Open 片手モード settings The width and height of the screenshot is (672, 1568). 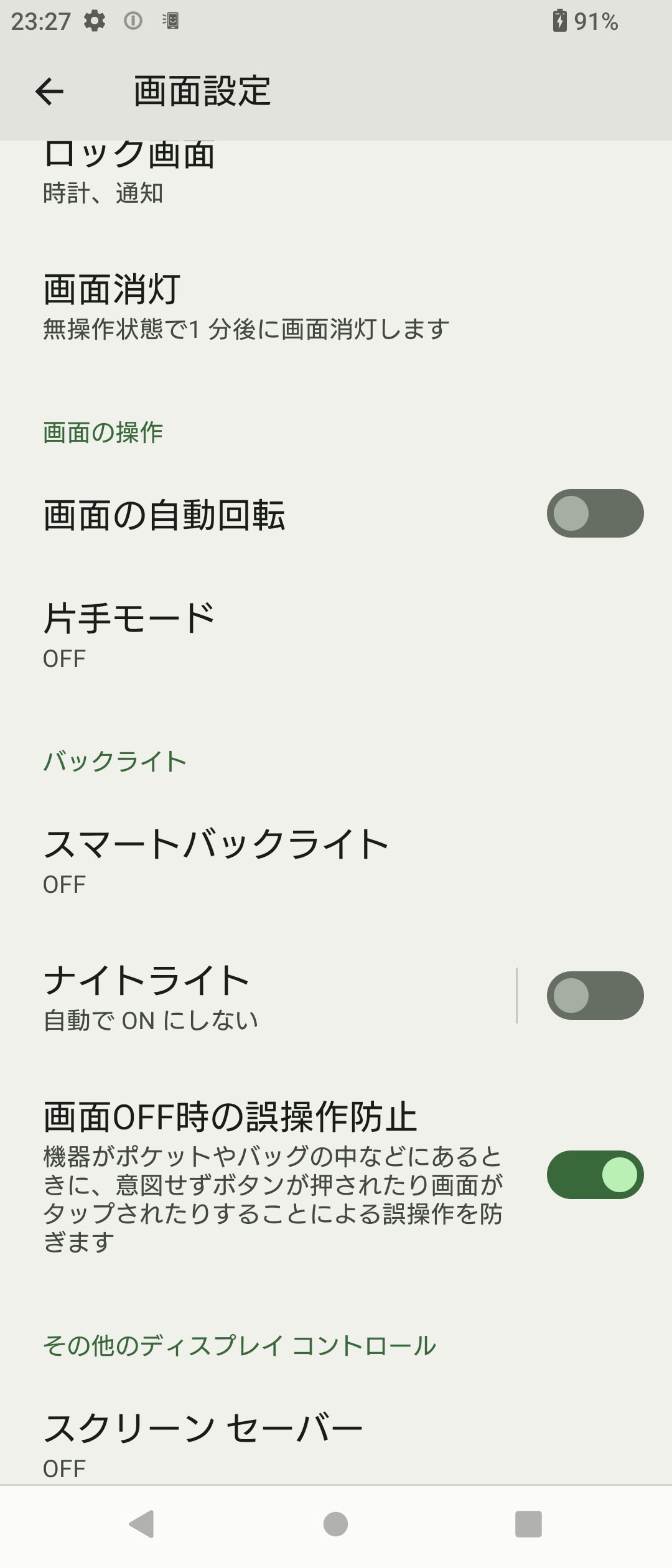(x=249, y=635)
